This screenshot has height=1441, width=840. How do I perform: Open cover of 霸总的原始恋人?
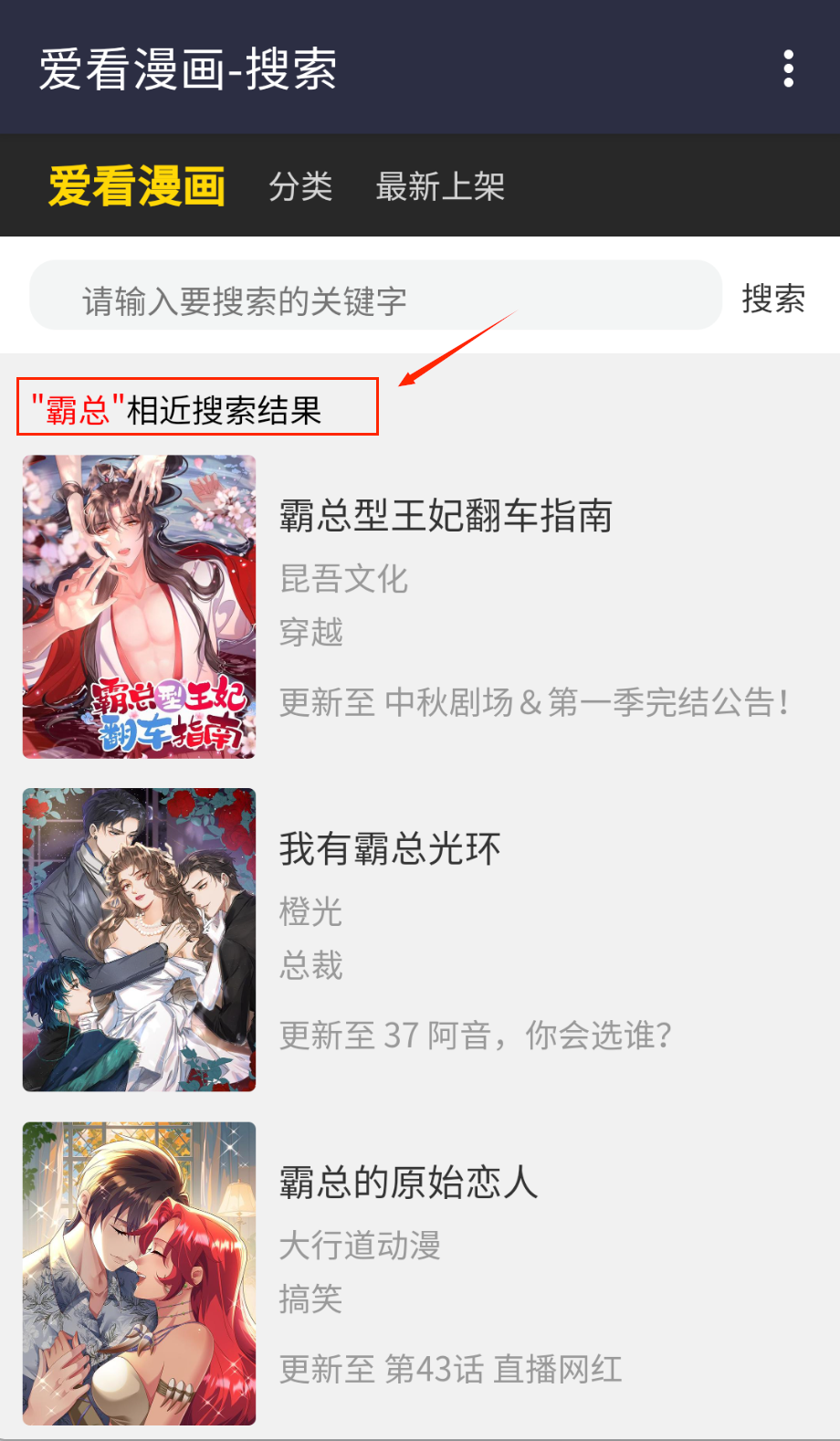pos(139,1273)
